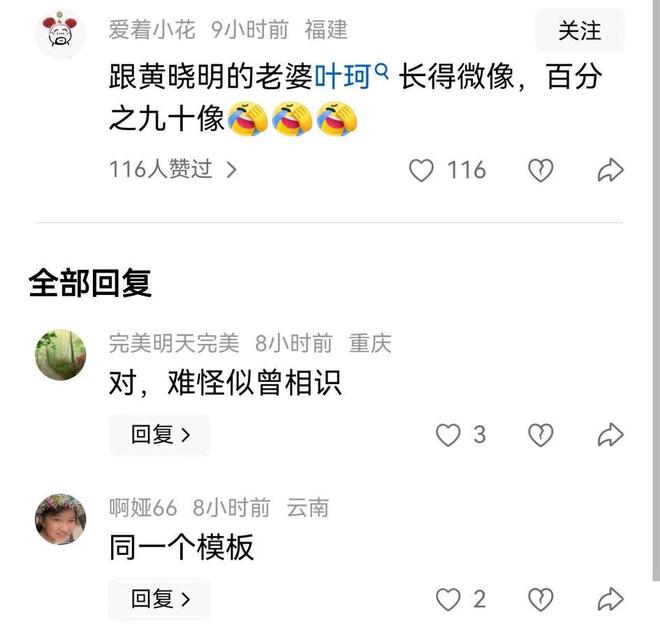Like the reply 同一个模板
Viewport: 660px width, 631px height.
pyautogui.click(x=449, y=599)
